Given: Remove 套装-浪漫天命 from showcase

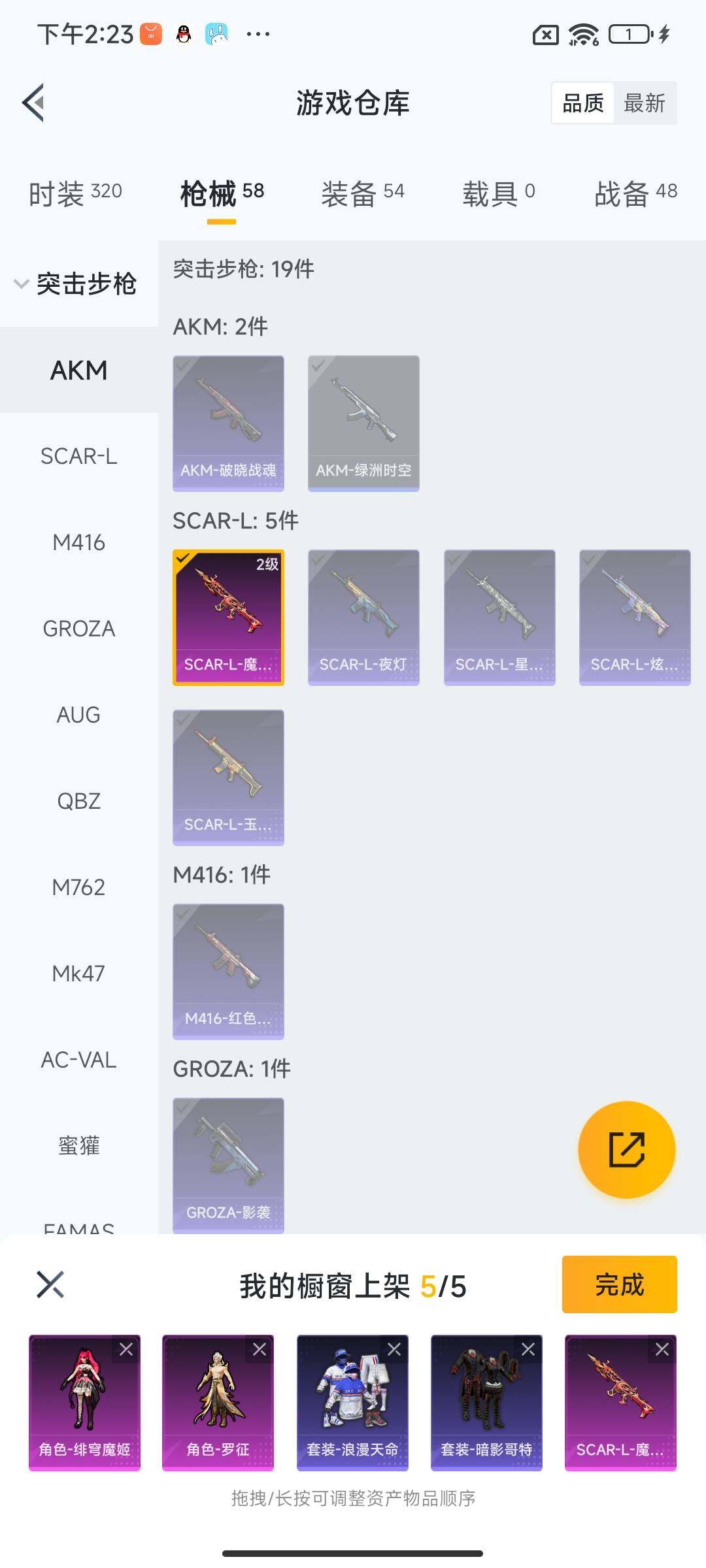Looking at the screenshot, I should click(394, 1349).
